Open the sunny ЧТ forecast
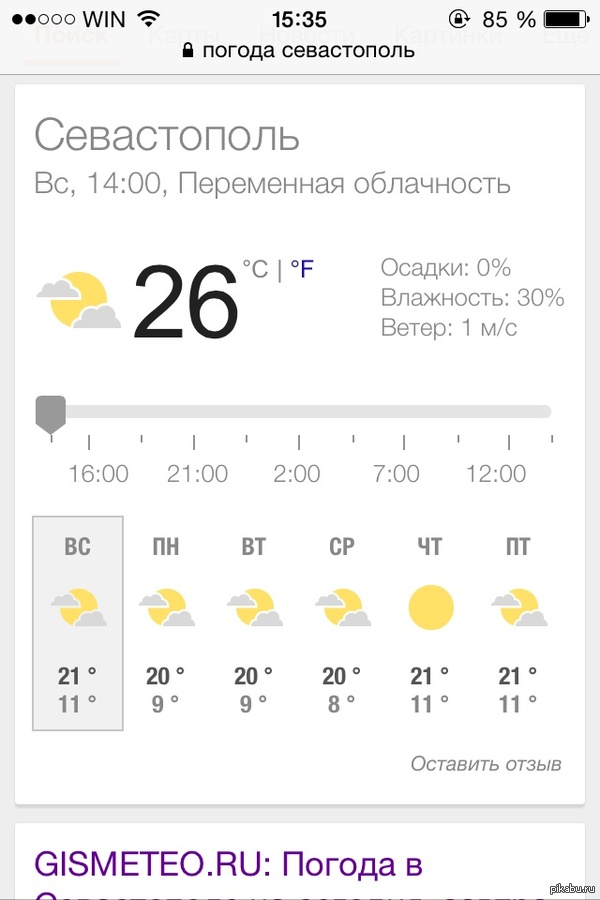Viewport: 600px width, 900px height. point(431,623)
